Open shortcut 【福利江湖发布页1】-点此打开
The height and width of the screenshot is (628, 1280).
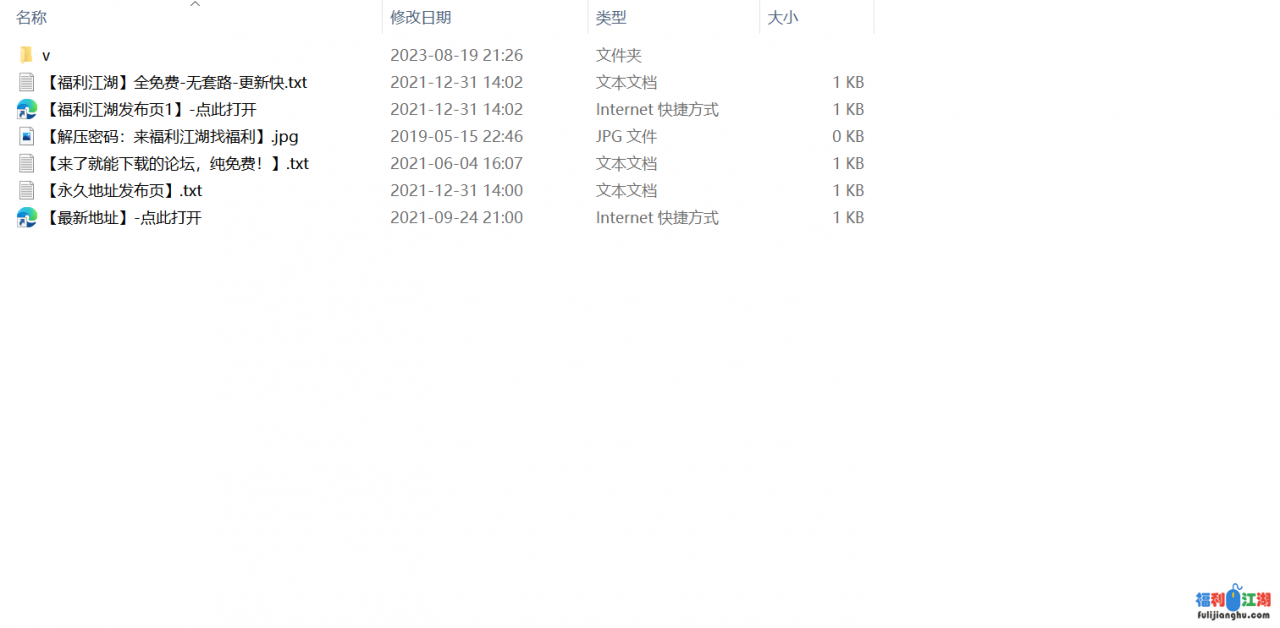point(150,109)
